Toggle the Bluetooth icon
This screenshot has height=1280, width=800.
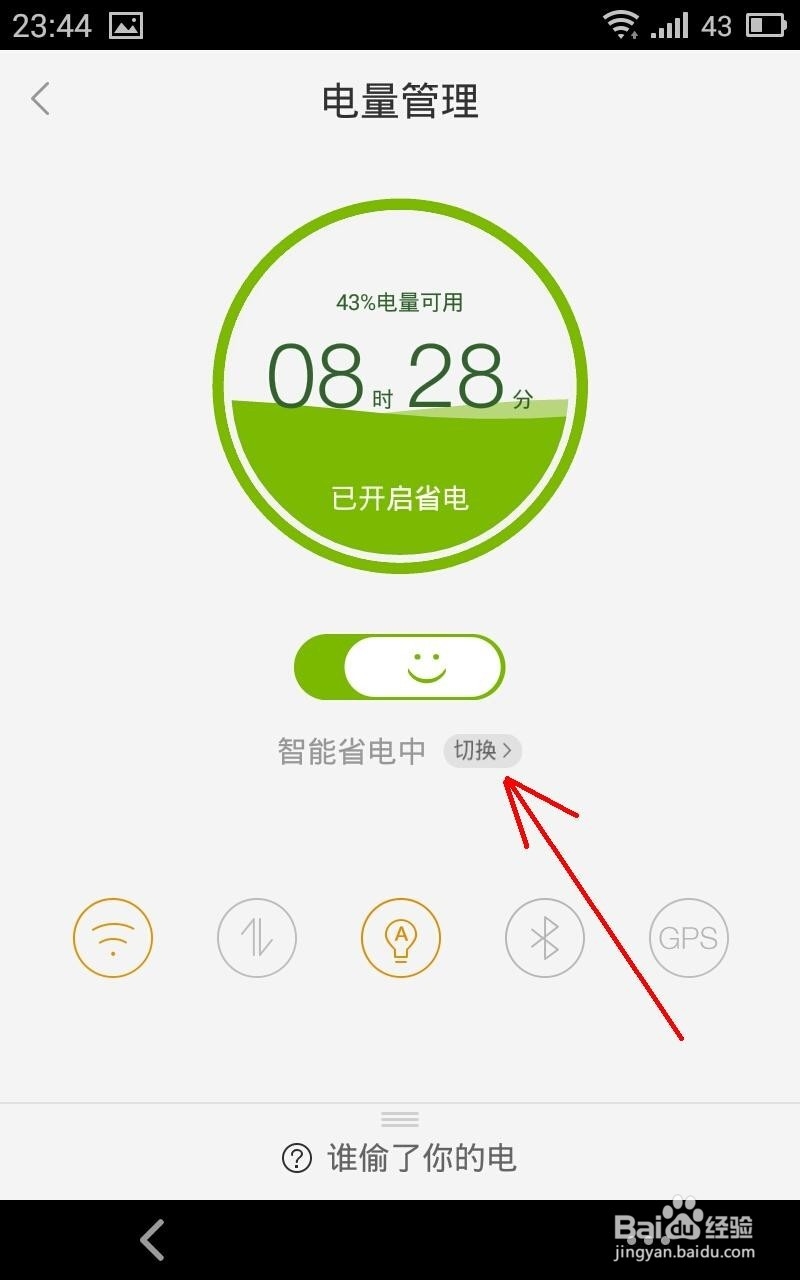click(544, 937)
